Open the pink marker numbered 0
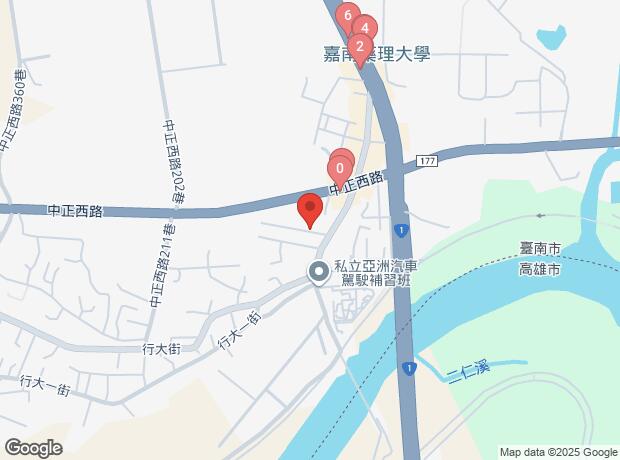Screen dimensions: 620x460 click(x=340, y=168)
